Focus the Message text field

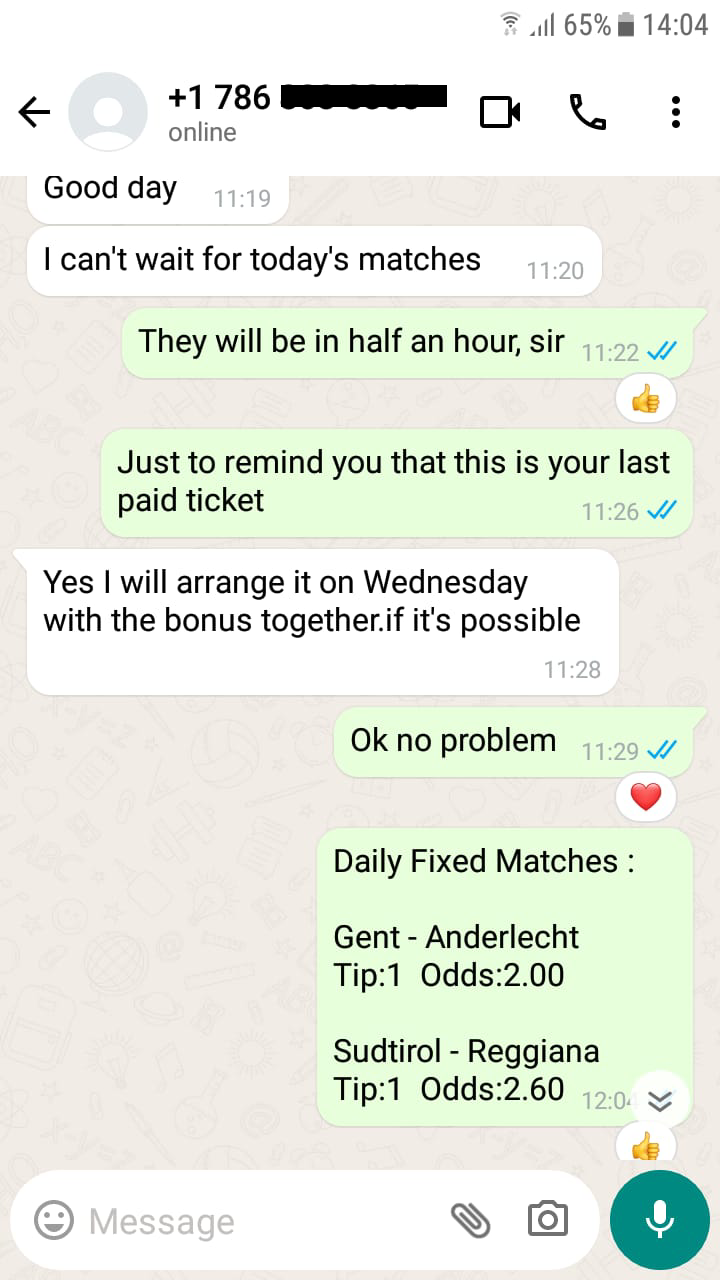coord(260,1220)
